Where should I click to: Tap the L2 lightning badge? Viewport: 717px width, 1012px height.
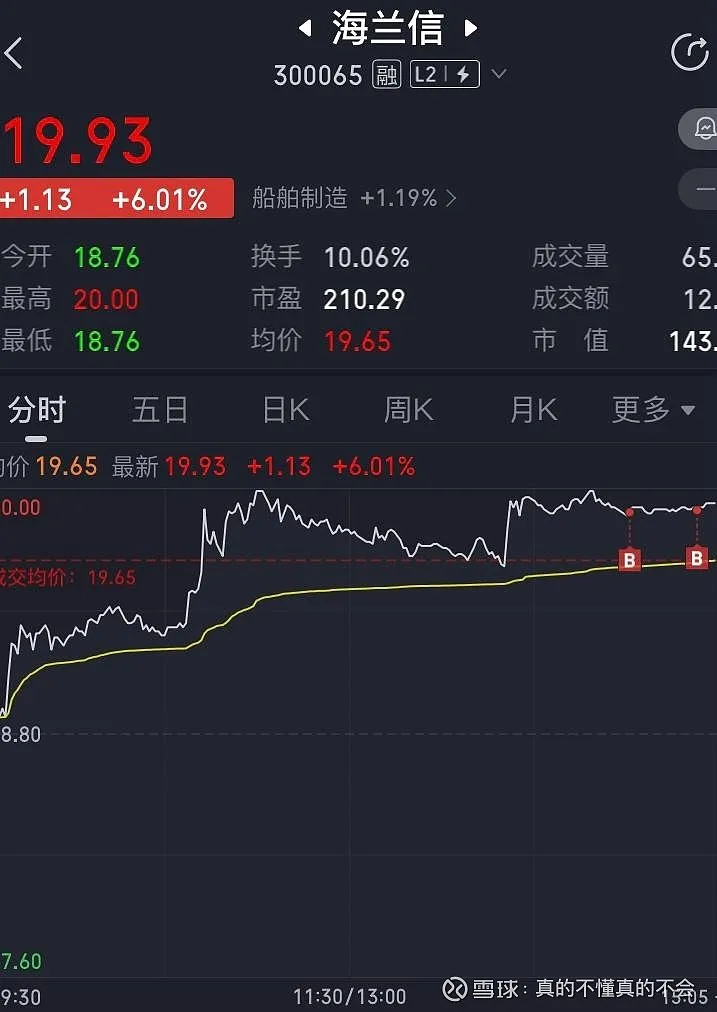tap(444, 74)
